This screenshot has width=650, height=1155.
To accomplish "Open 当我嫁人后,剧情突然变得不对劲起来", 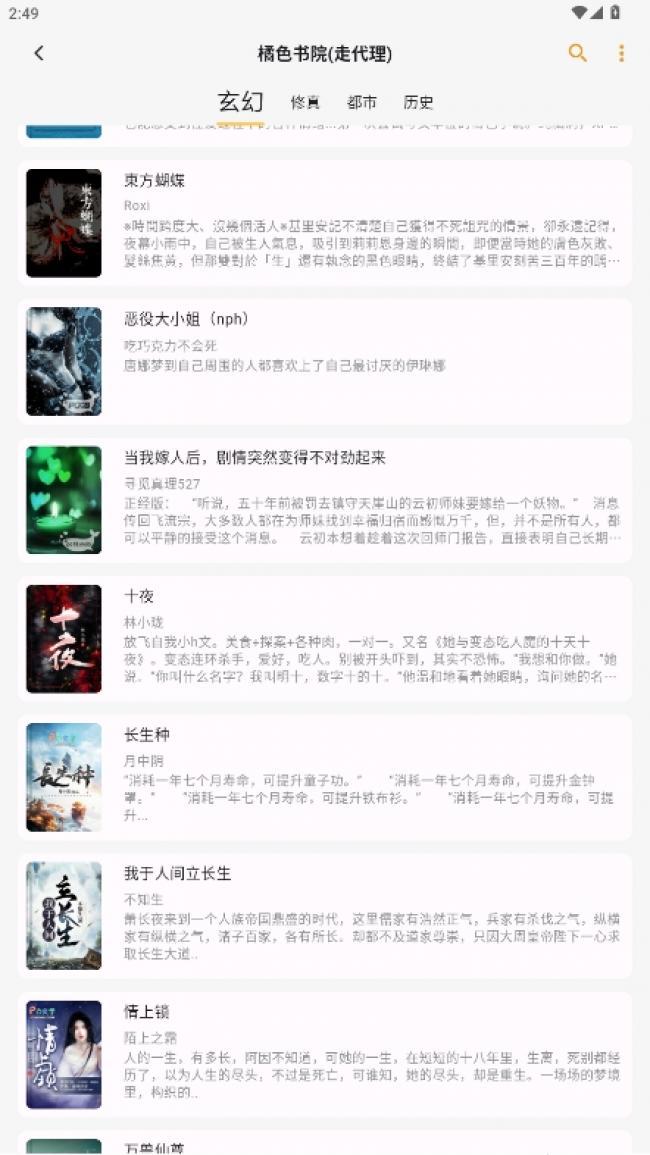I will pos(324,500).
